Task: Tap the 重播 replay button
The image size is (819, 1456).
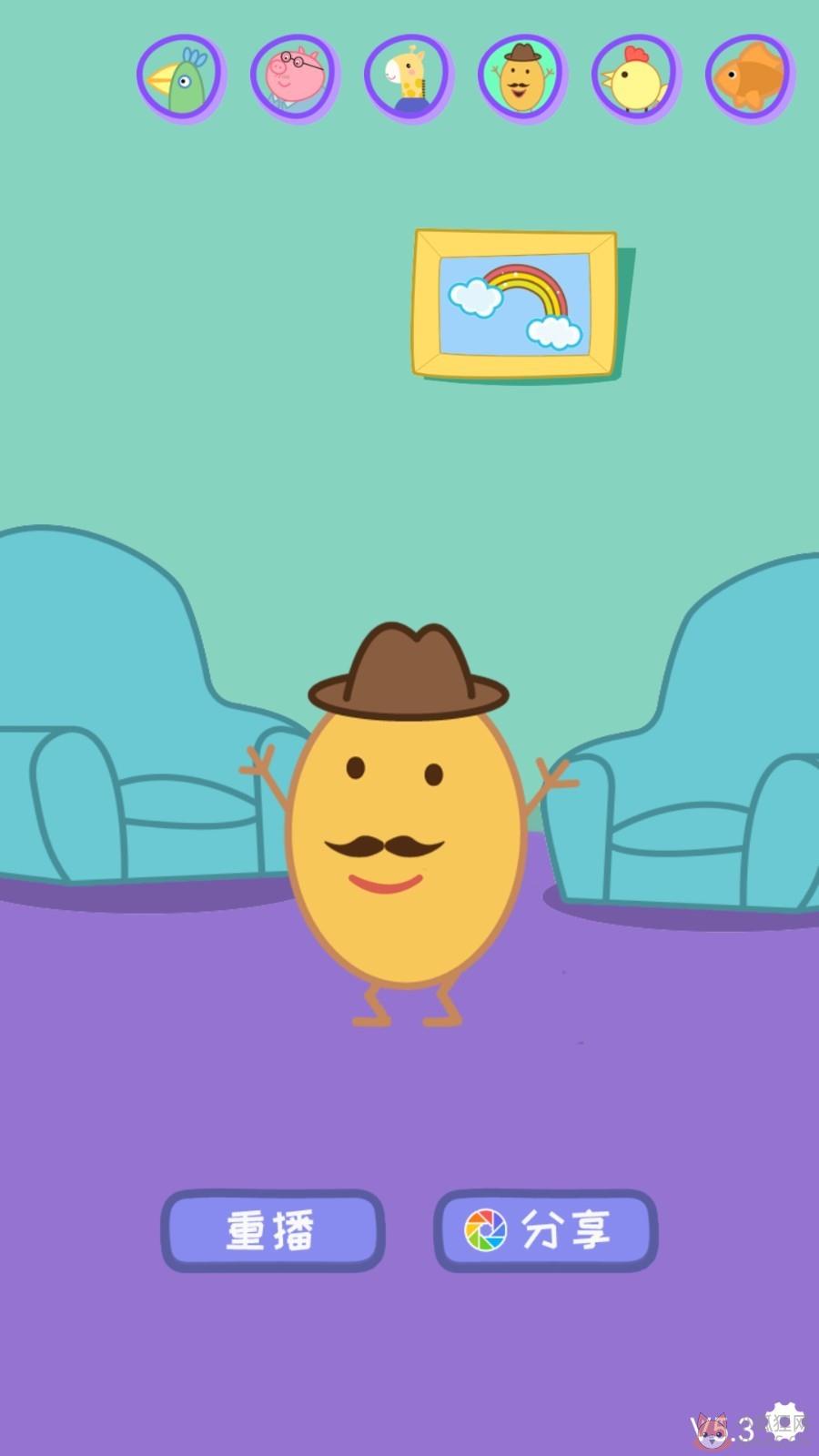Action: click(x=272, y=1230)
